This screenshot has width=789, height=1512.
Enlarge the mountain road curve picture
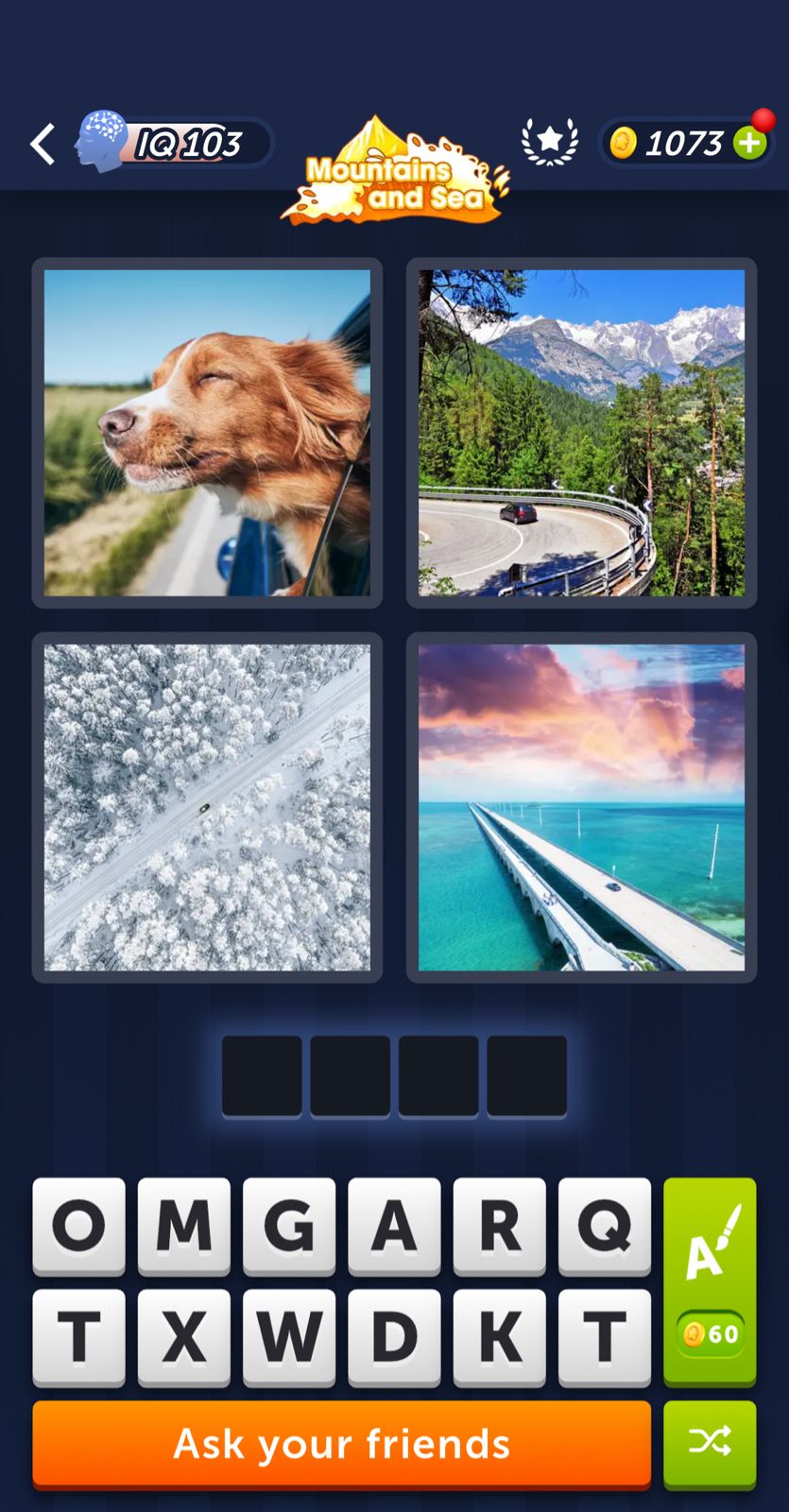[581, 433]
